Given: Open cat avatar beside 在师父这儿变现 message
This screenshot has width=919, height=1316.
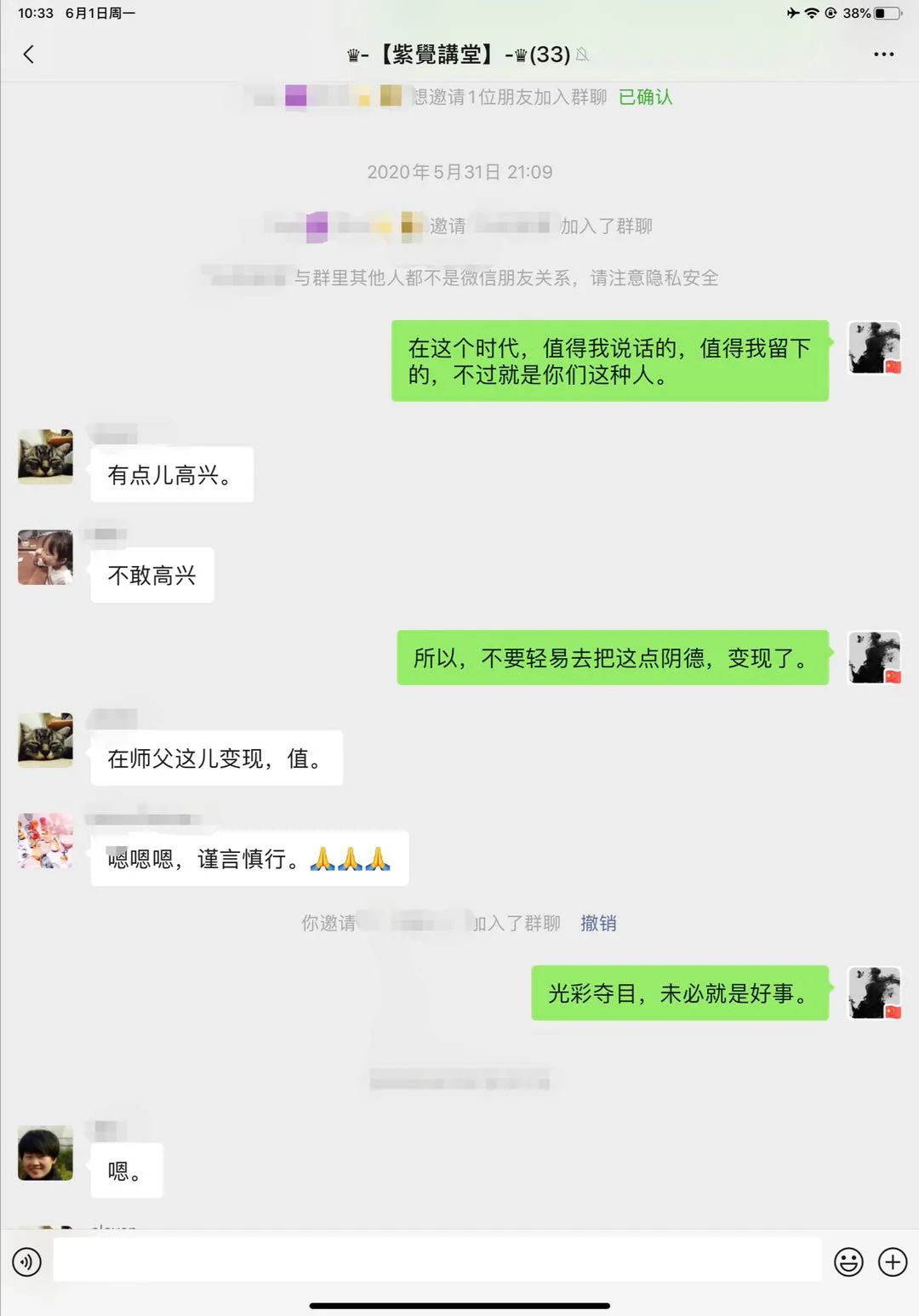Looking at the screenshot, I should coord(46,740).
